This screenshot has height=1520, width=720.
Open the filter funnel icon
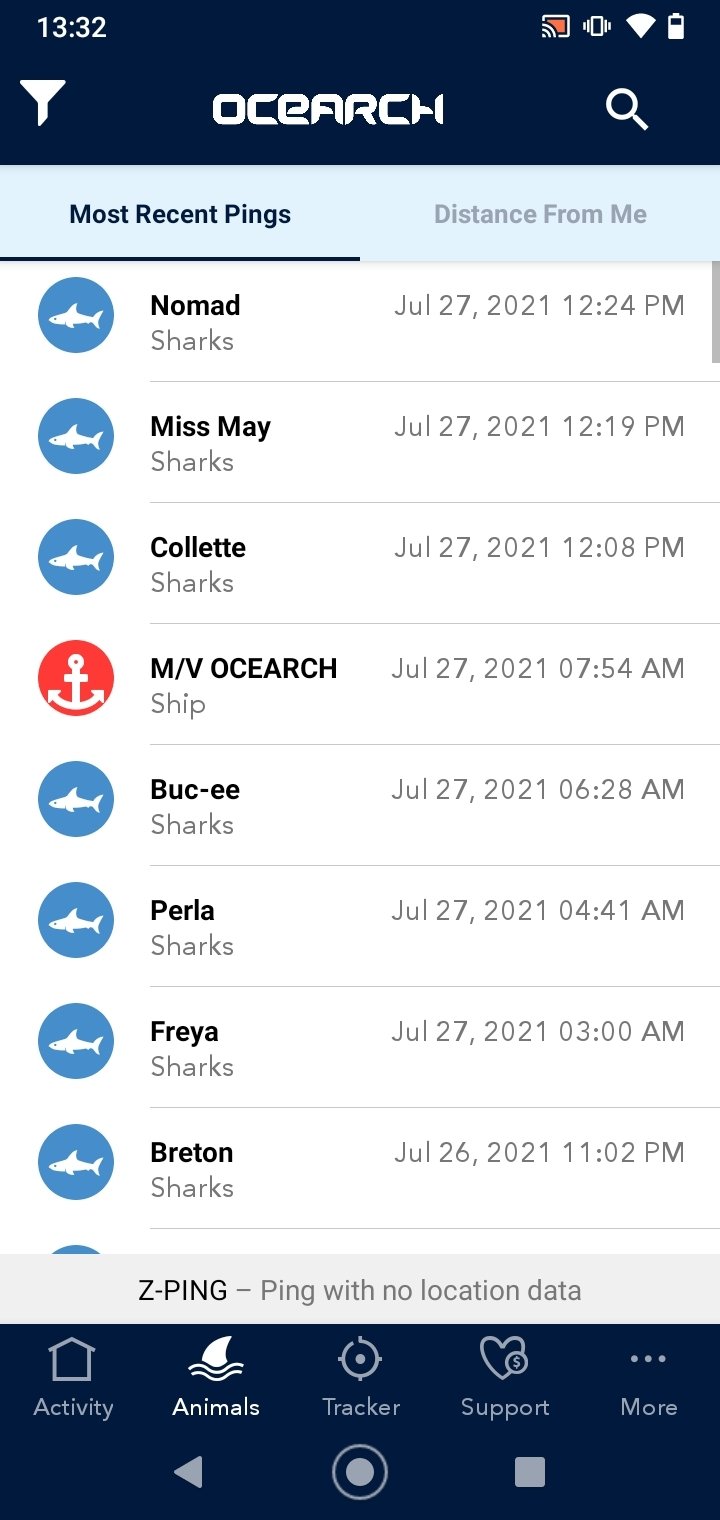(42, 103)
